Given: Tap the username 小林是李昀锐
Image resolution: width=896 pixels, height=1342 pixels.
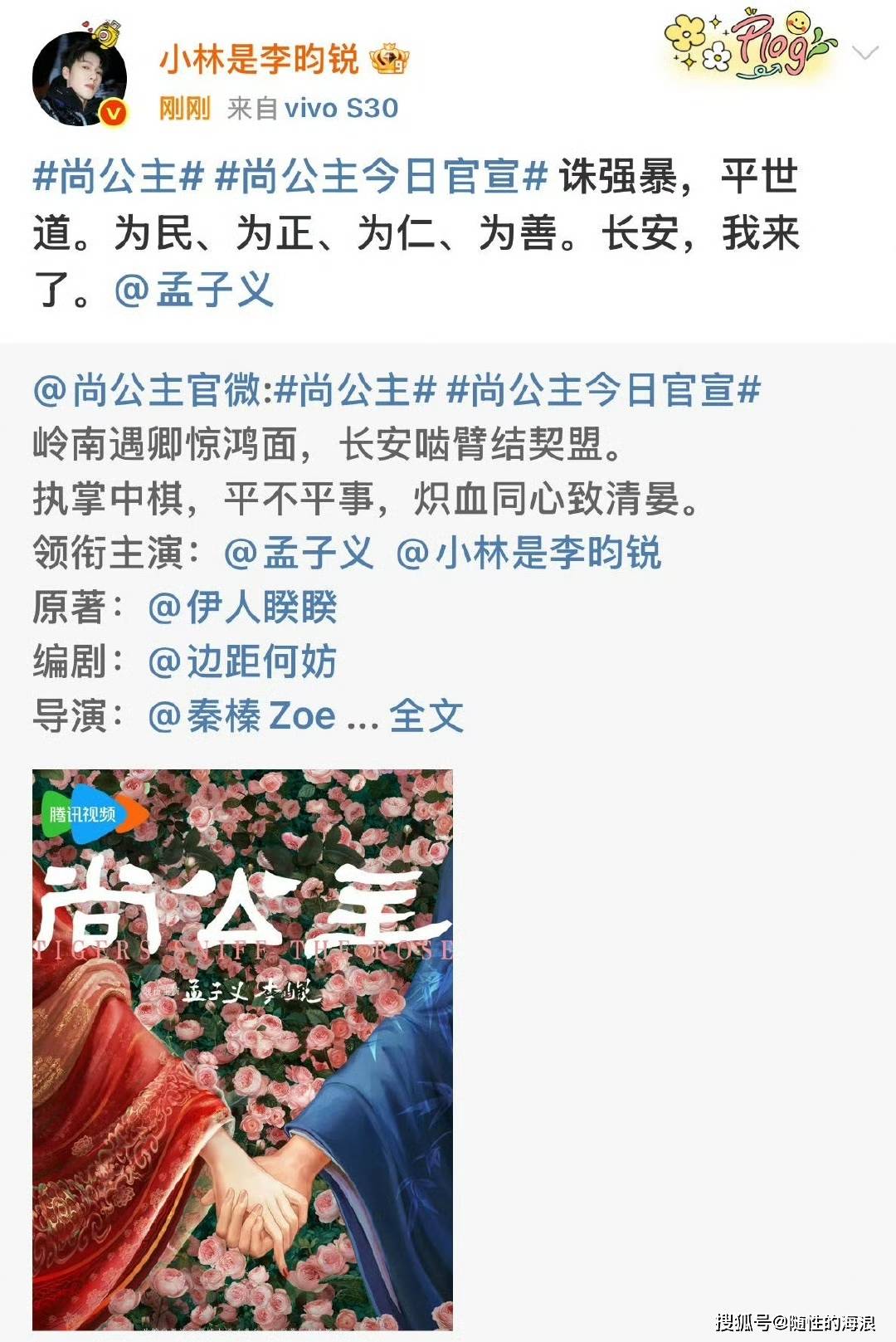Looking at the screenshot, I should pyautogui.click(x=259, y=61).
